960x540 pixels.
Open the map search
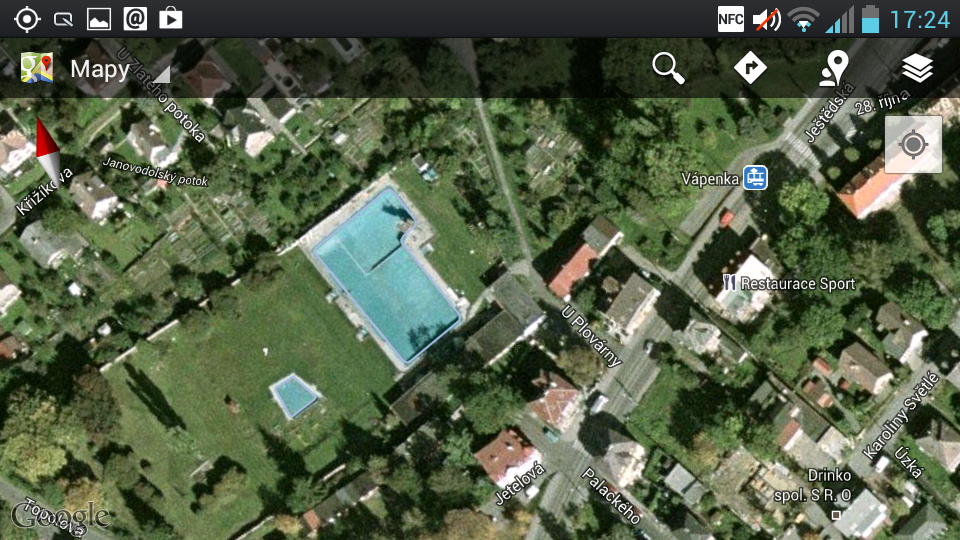[668, 68]
